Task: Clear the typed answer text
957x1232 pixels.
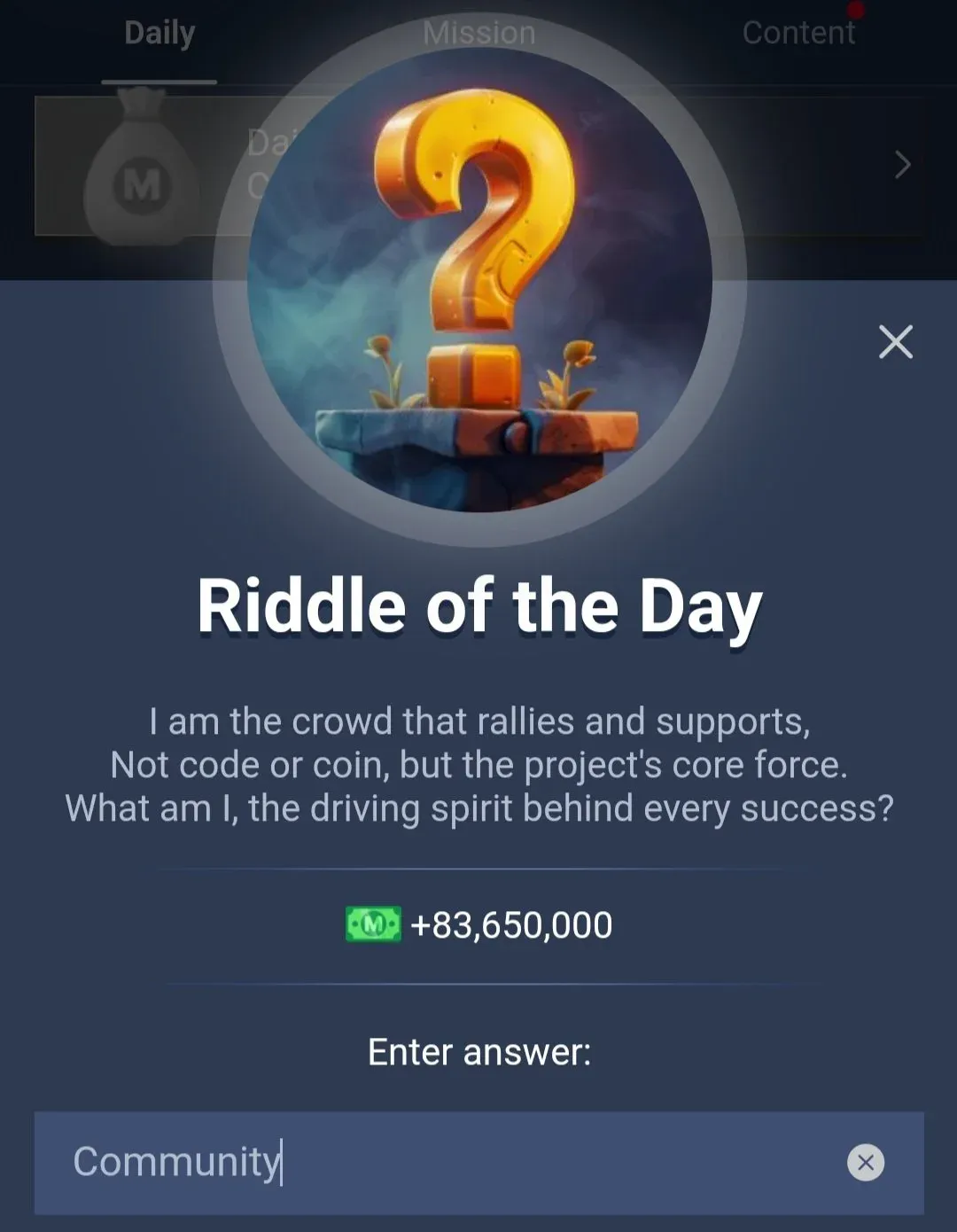Action: tap(866, 1162)
